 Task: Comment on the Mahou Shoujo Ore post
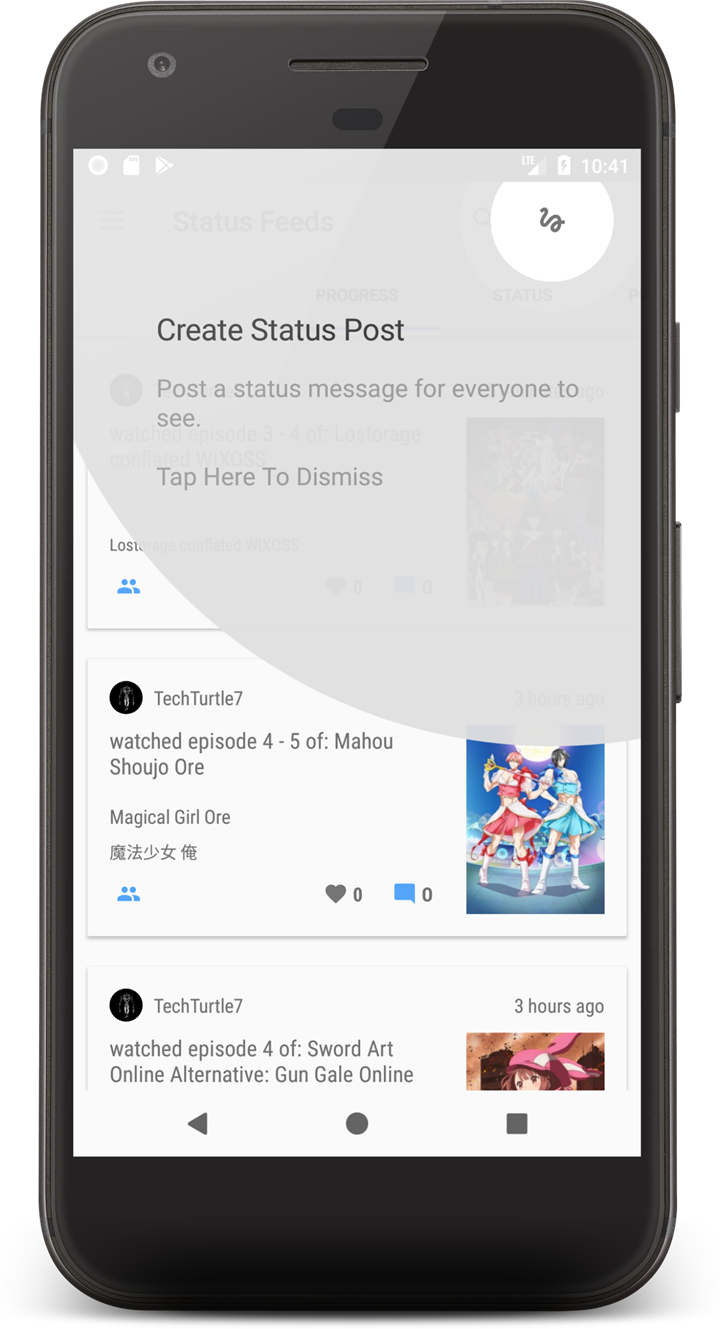point(405,894)
